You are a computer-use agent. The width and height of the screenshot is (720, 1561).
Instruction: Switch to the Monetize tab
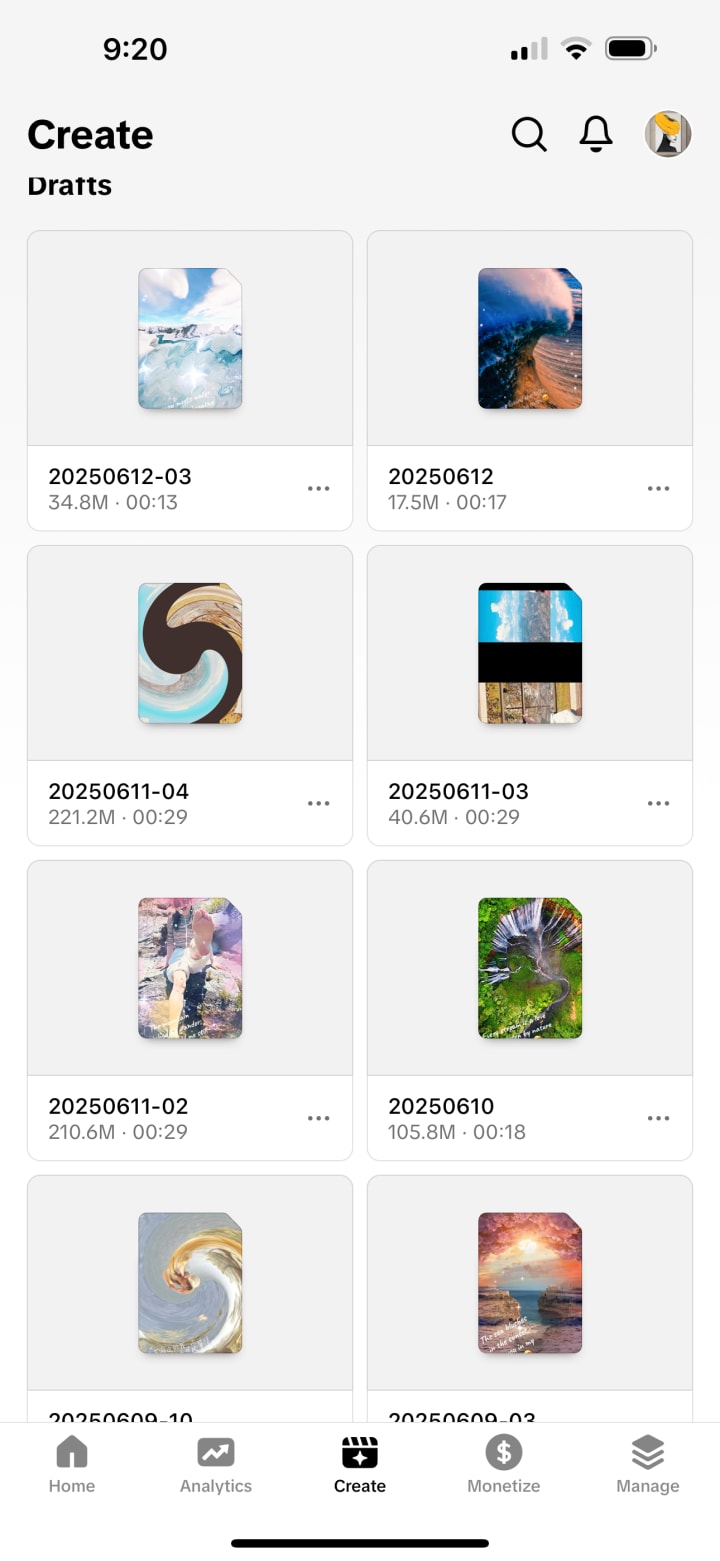pyautogui.click(x=504, y=1464)
